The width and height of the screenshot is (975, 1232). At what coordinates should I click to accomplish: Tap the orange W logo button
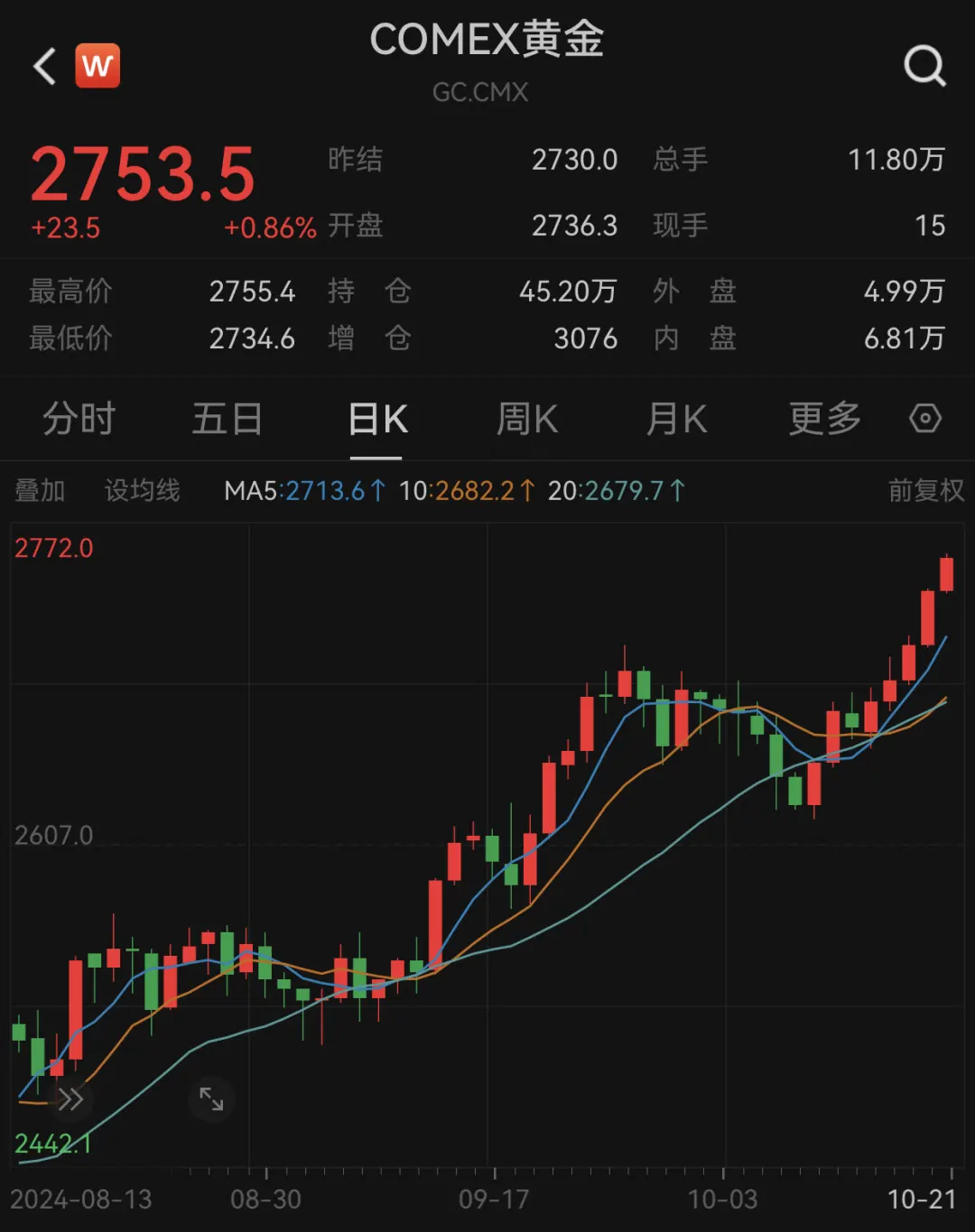coord(97,66)
